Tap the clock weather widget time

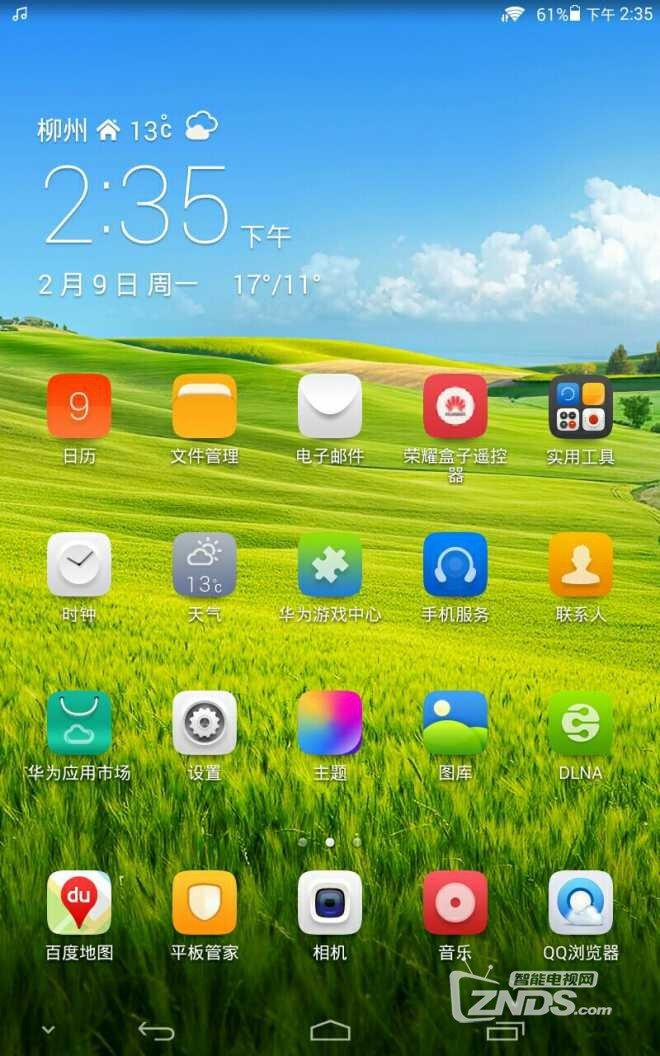(x=137, y=206)
